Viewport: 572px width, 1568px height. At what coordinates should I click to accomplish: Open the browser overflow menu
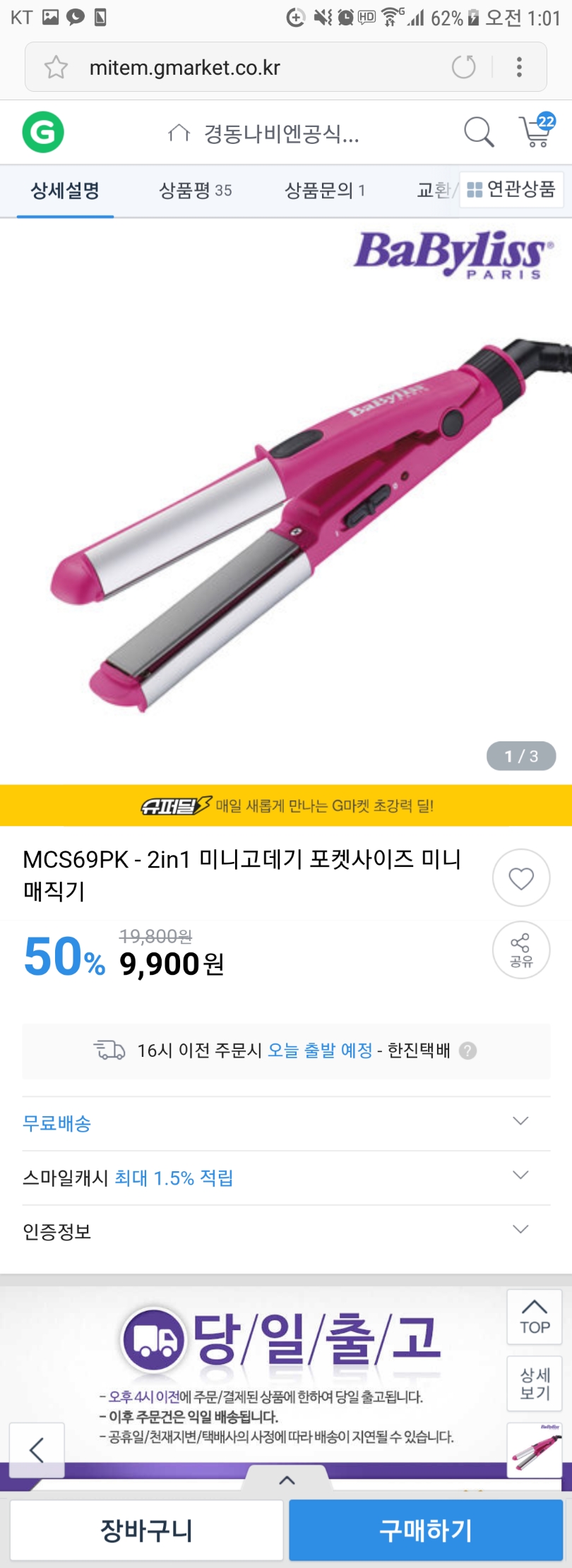pos(519,67)
